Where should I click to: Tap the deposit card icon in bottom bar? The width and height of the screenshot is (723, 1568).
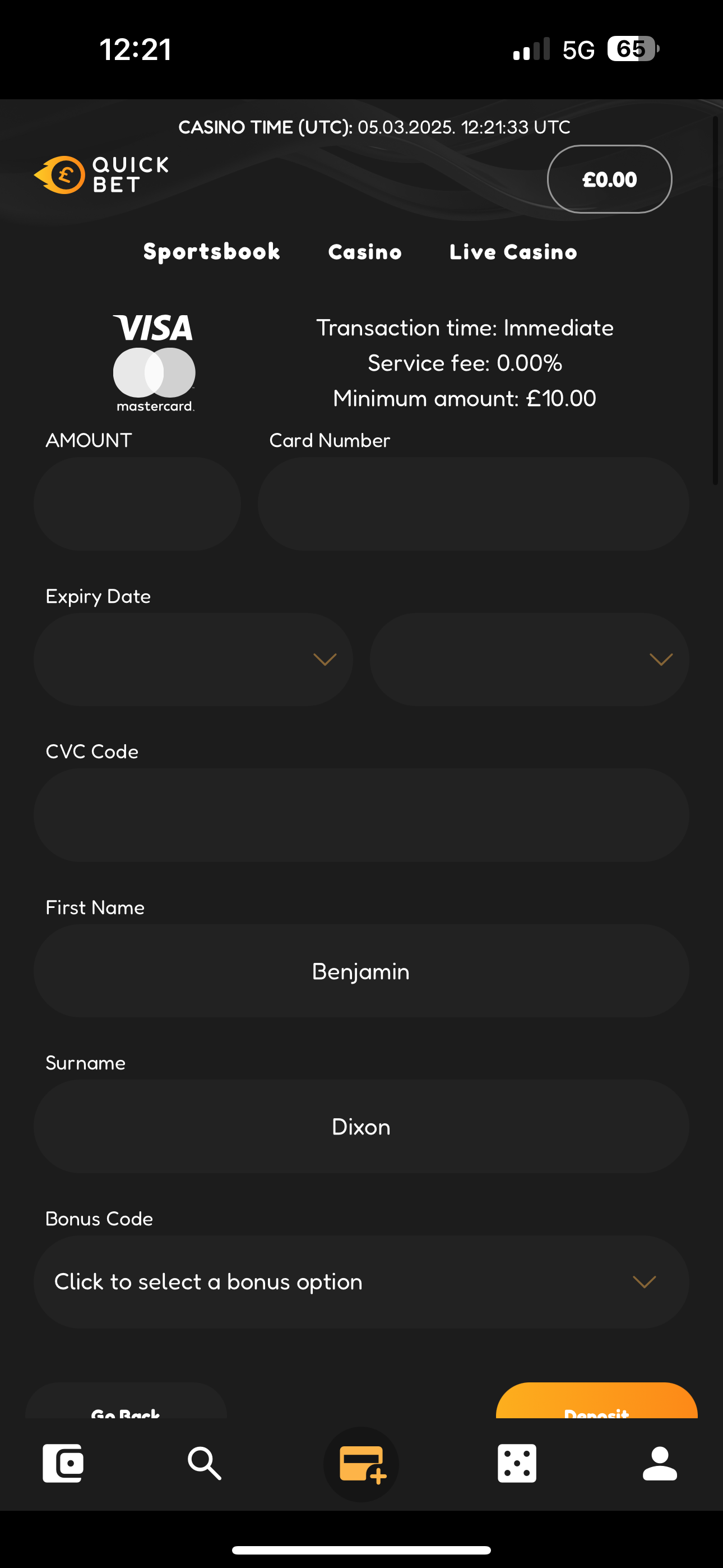point(361,1463)
